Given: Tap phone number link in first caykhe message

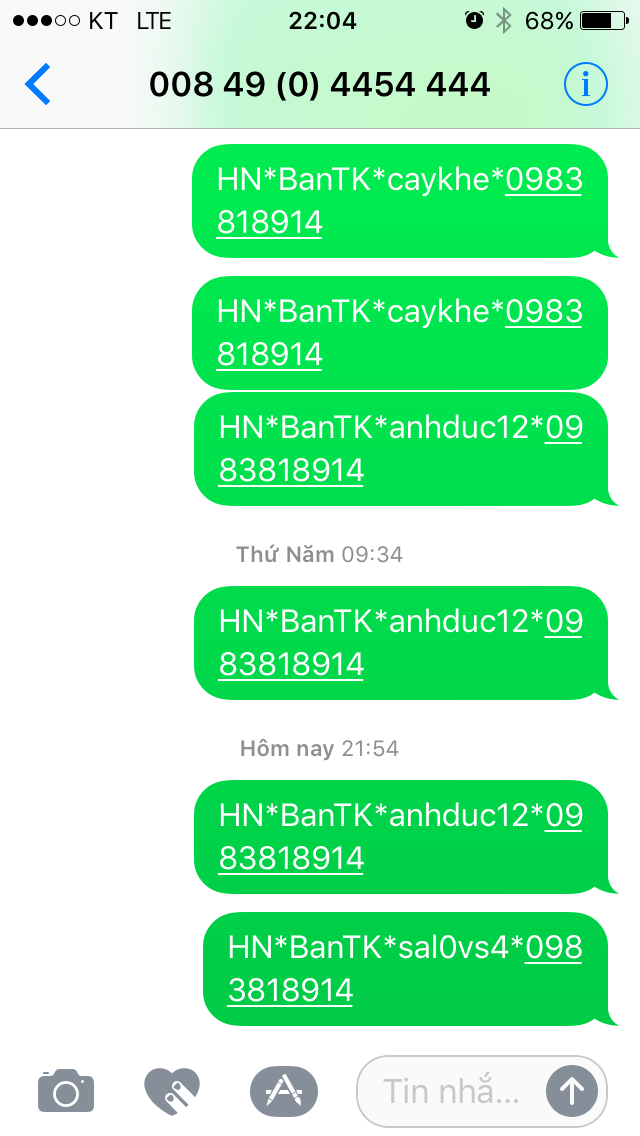Looking at the screenshot, I should pyautogui.click(x=270, y=222).
